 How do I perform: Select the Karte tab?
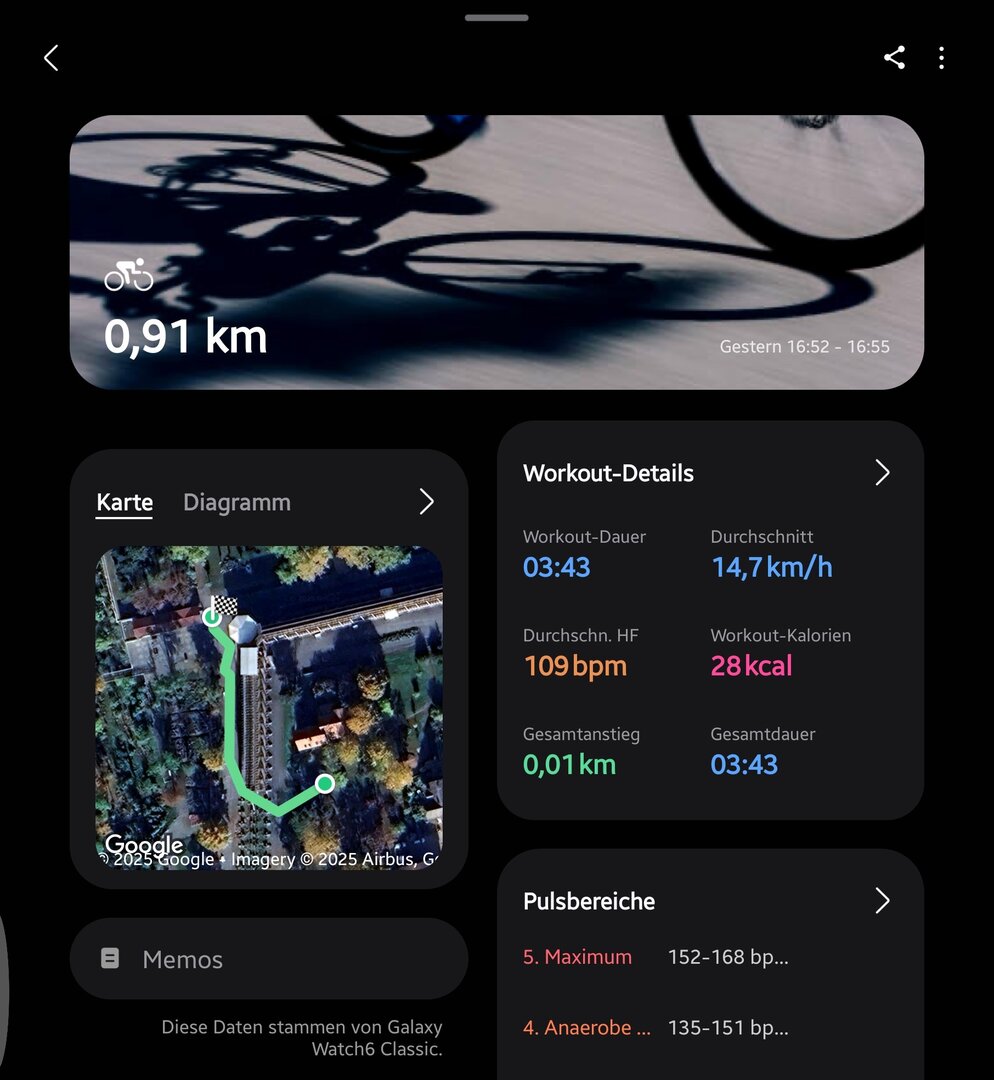point(125,502)
